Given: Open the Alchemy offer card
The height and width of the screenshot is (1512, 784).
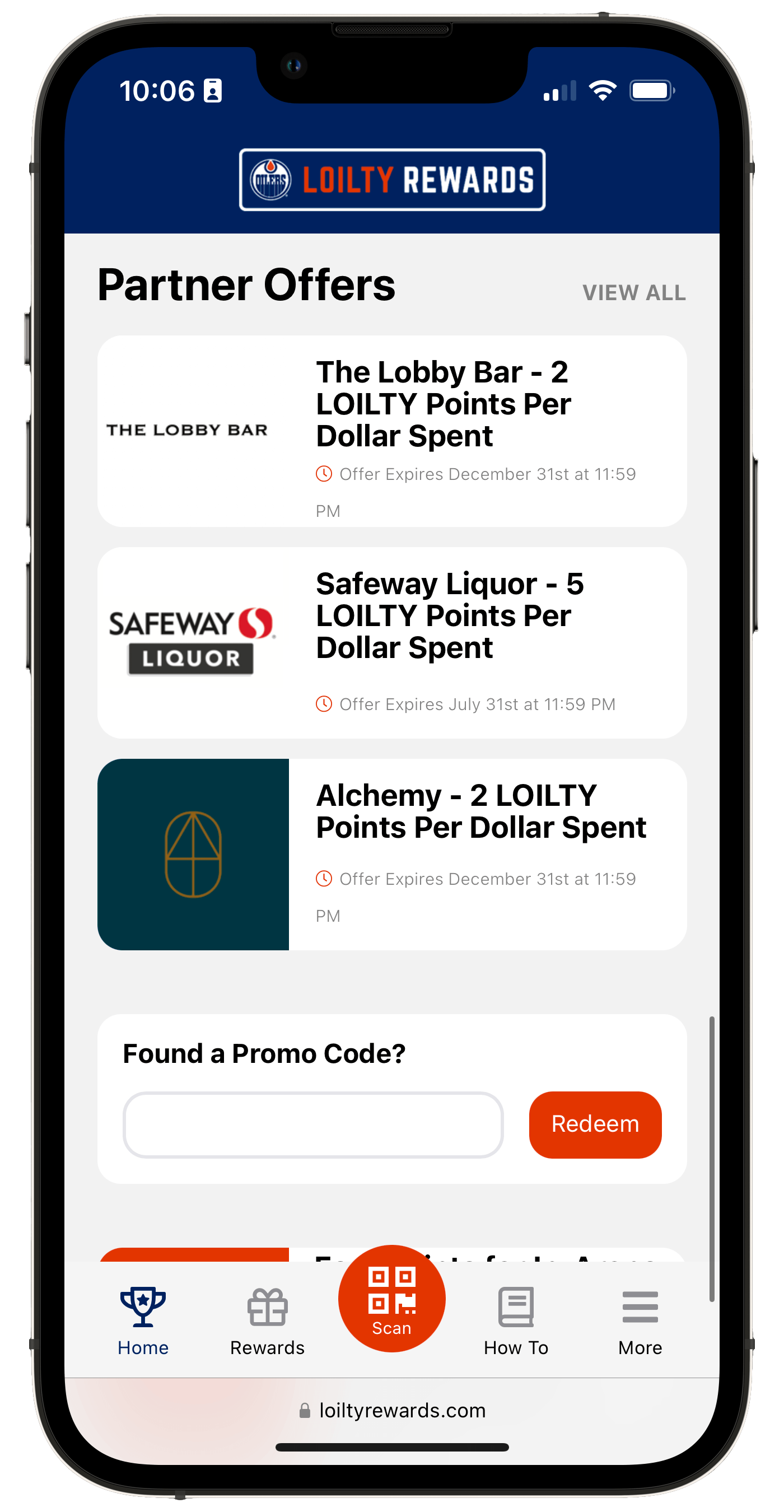Looking at the screenshot, I should click(392, 854).
